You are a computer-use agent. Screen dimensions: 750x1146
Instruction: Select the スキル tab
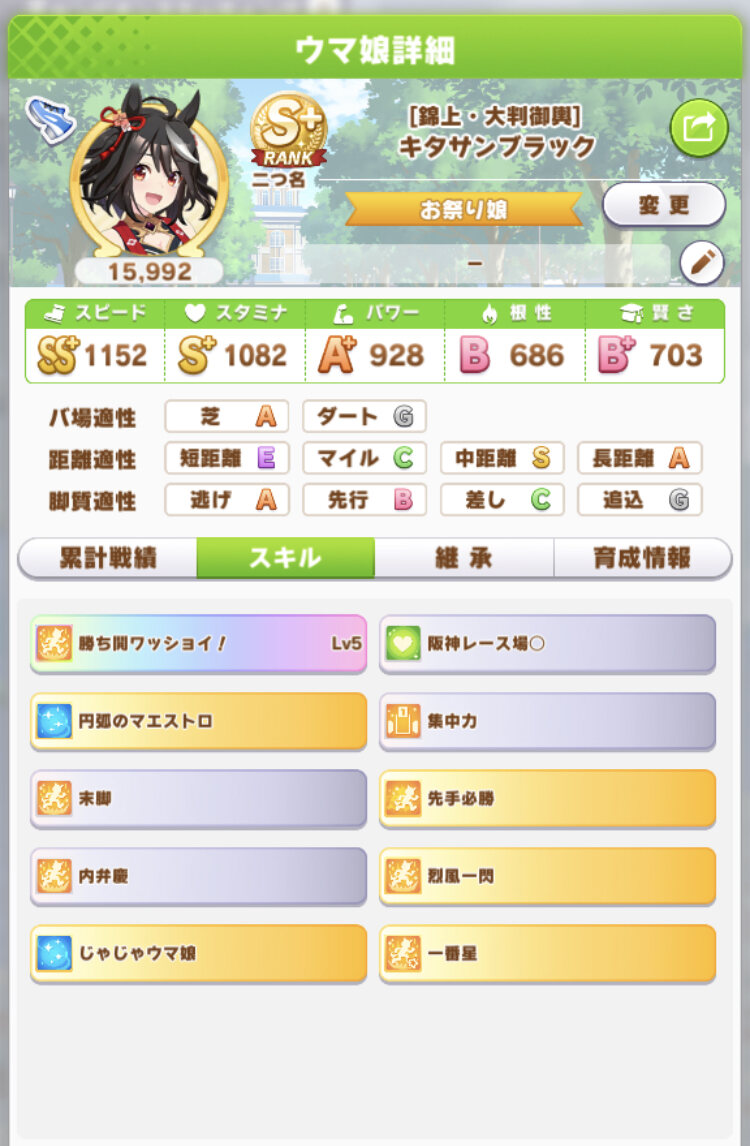(x=286, y=558)
